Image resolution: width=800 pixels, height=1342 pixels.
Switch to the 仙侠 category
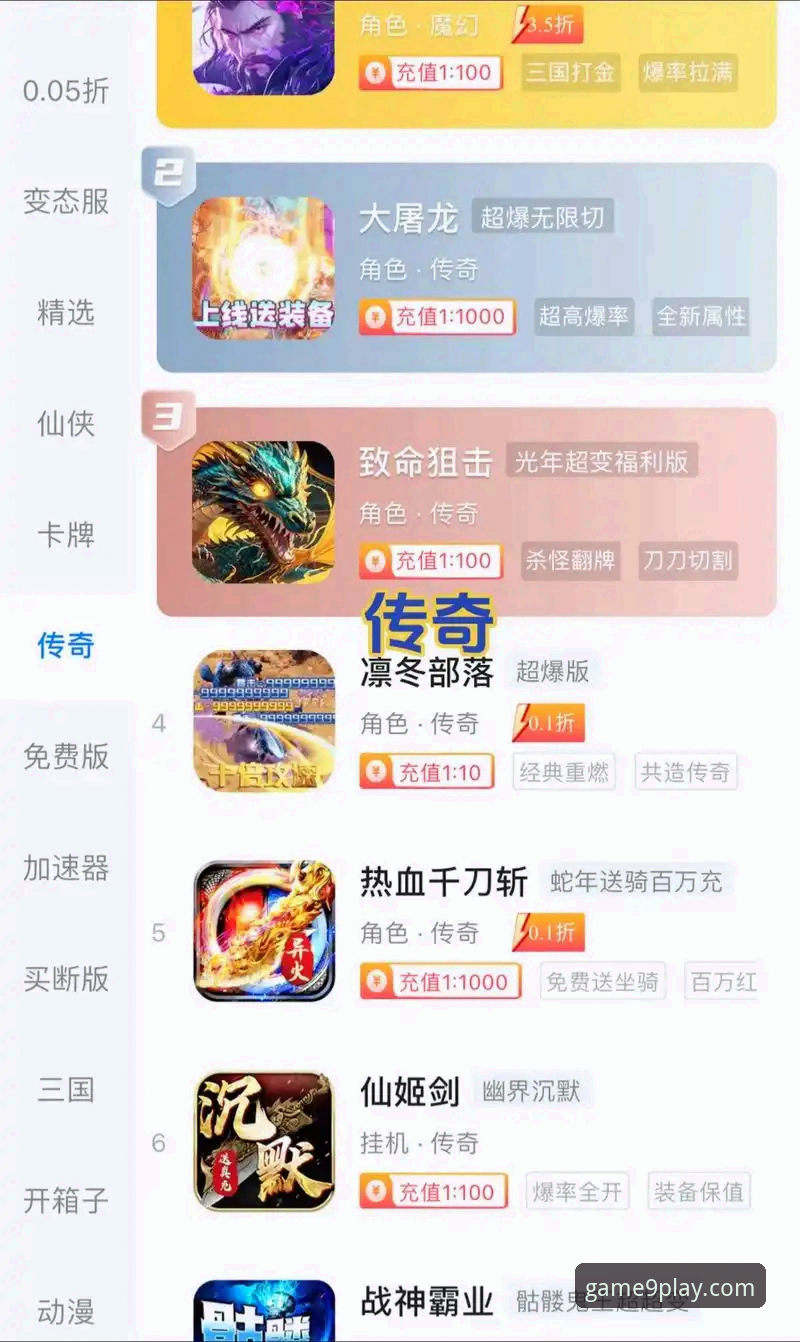pyautogui.click(x=63, y=425)
